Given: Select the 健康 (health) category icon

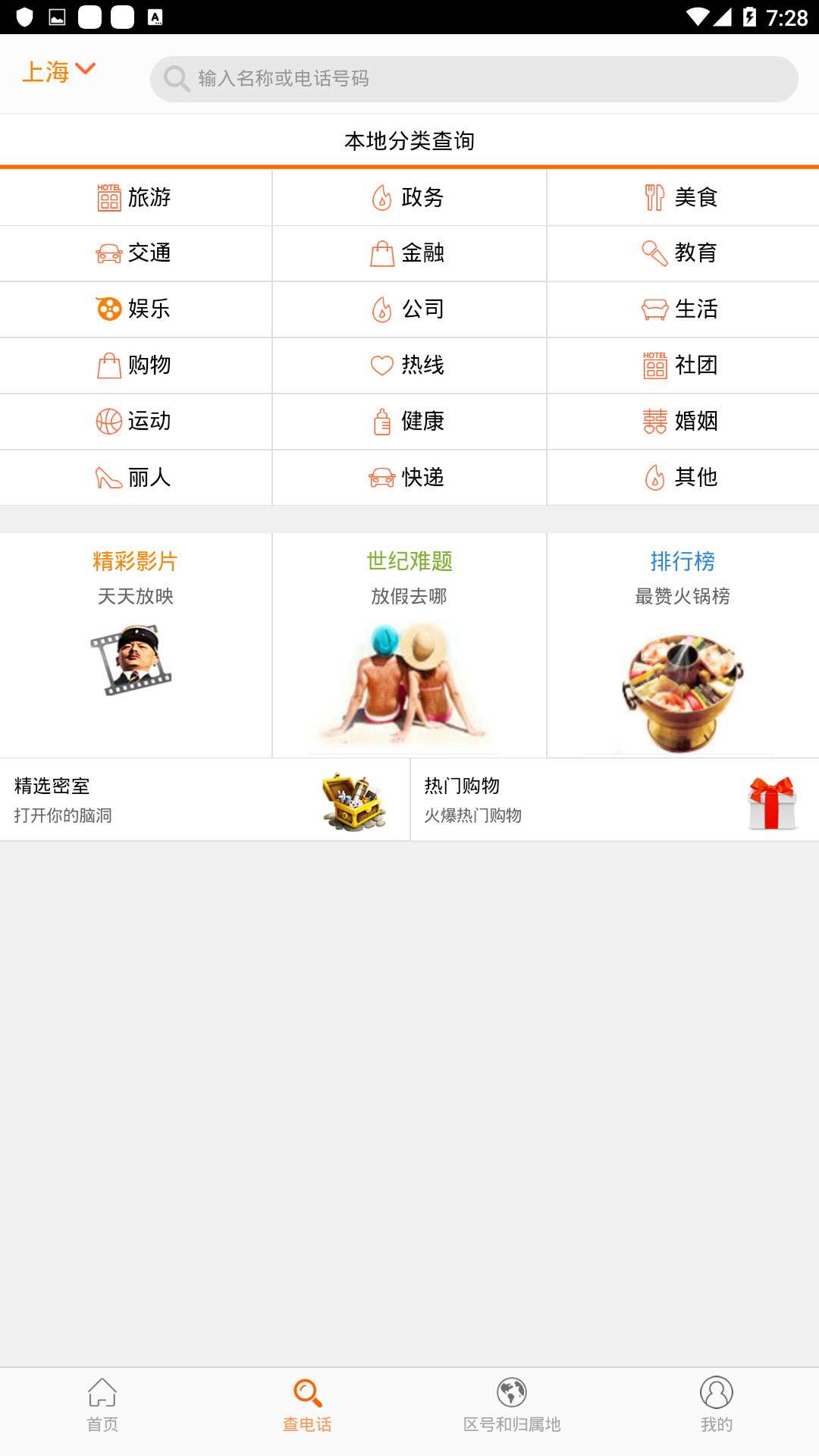Looking at the screenshot, I should point(381,421).
